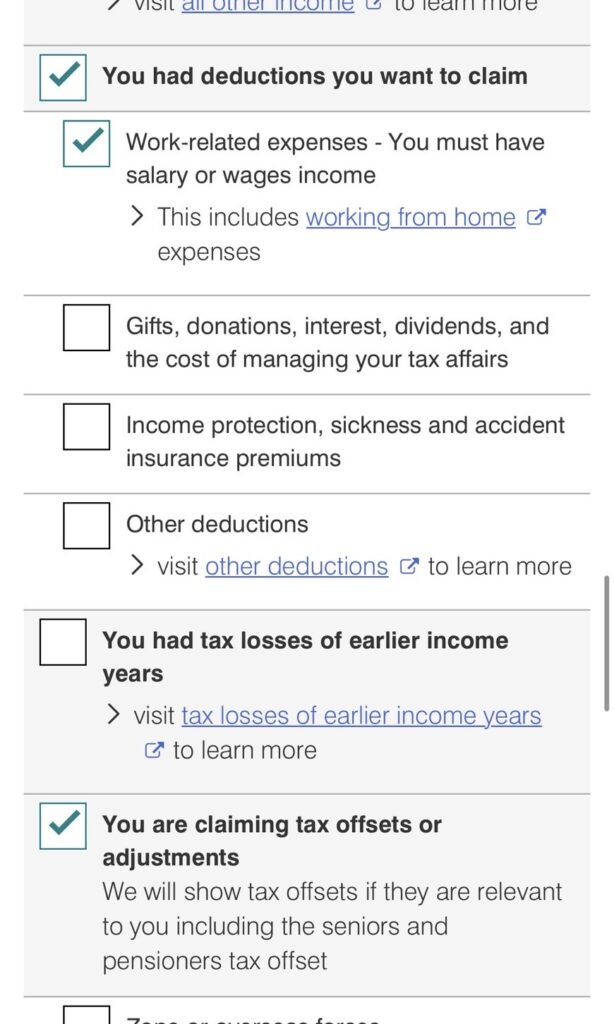Viewport: 614px width, 1024px height.
Task: Select Gifts, donations, interest, dividends checkbox
Action: [x=86, y=327]
